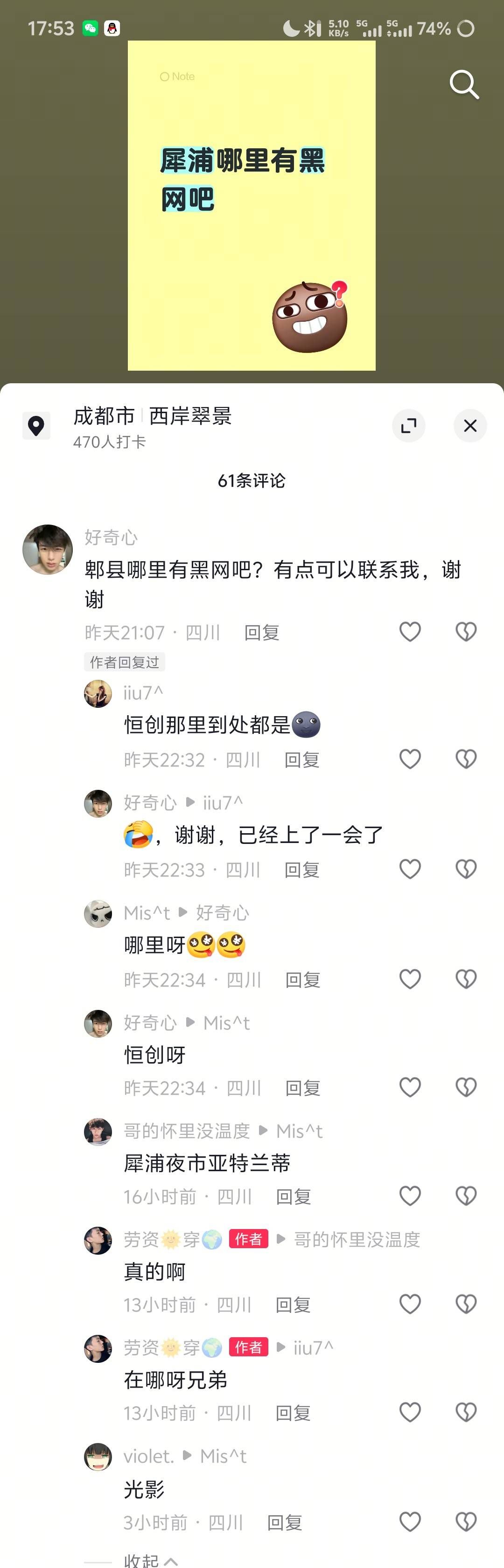The height and width of the screenshot is (1568, 504).
Task: Reply to the 犀浦夜市亚特兰蒂 comment
Action: pyautogui.click(x=293, y=1197)
